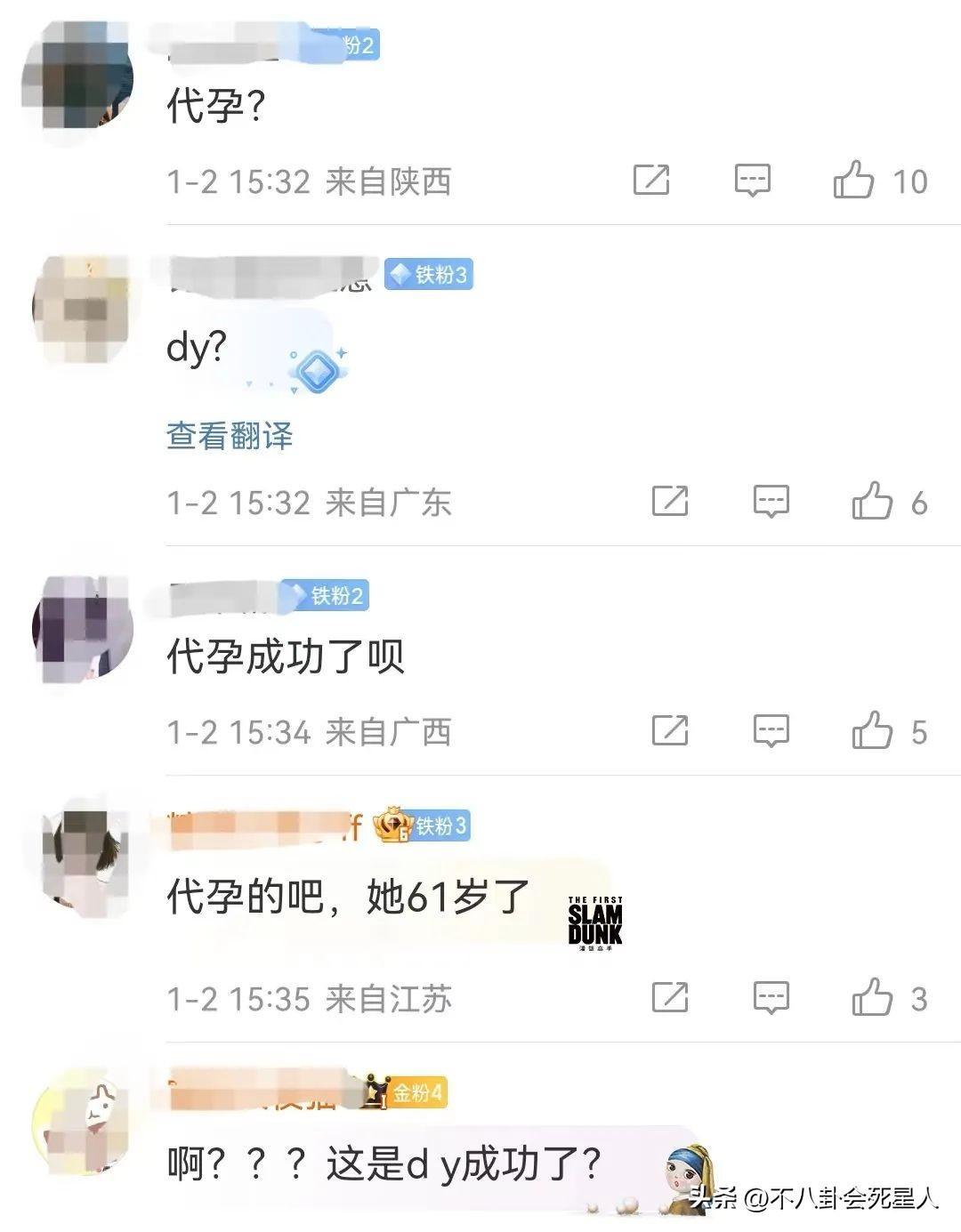Tap 查看翻译 under the "dy?" comment
Viewport: 961px width, 1232px height.
click(x=230, y=436)
